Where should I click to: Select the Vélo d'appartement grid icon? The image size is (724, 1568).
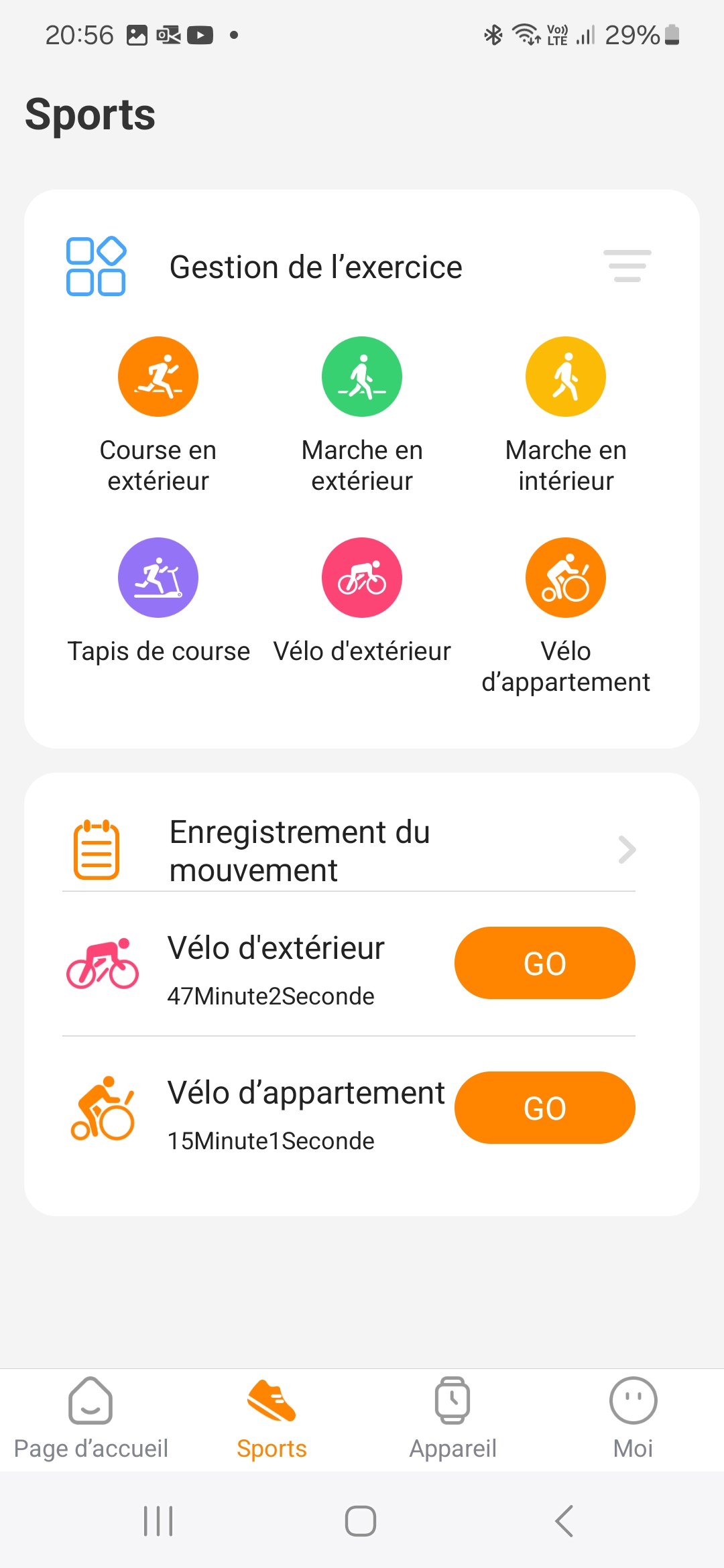(x=566, y=578)
